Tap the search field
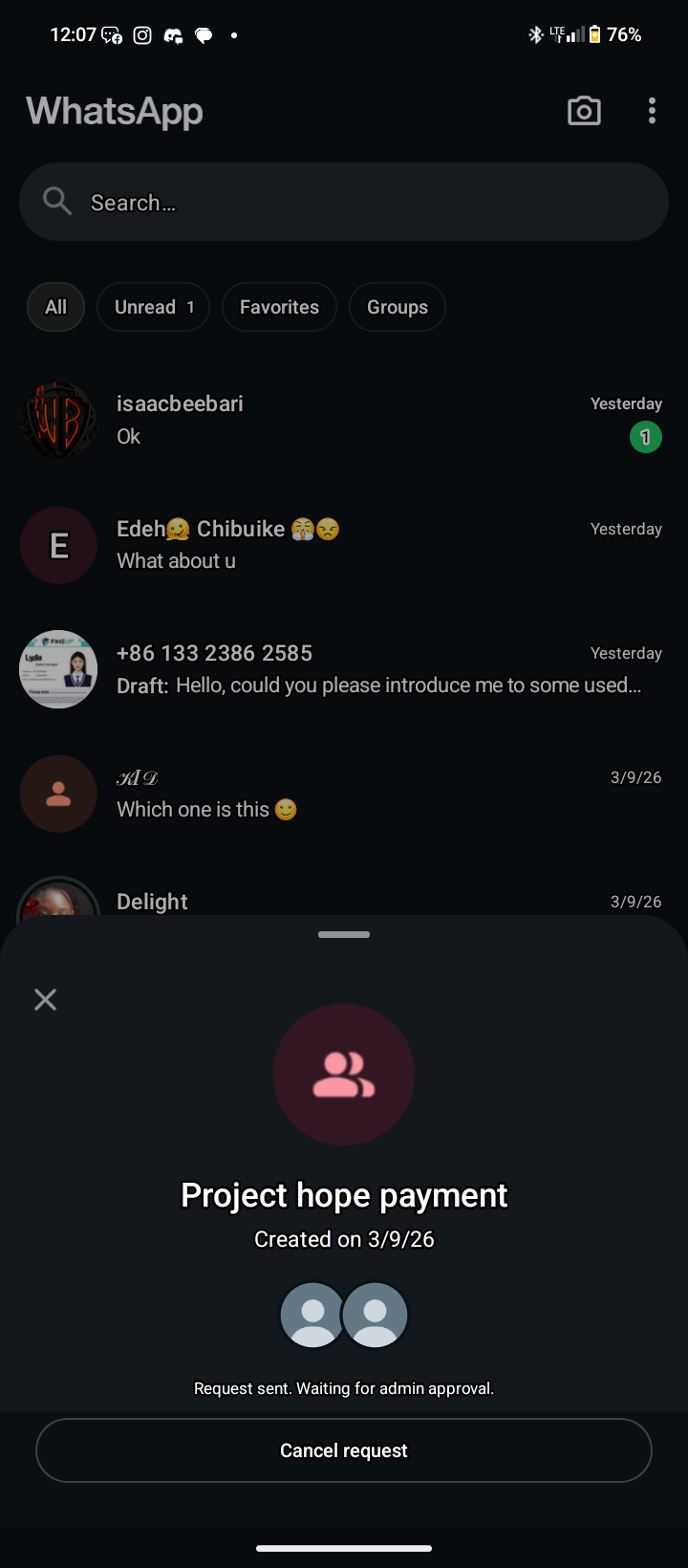688x1568 pixels. [344, 202]
